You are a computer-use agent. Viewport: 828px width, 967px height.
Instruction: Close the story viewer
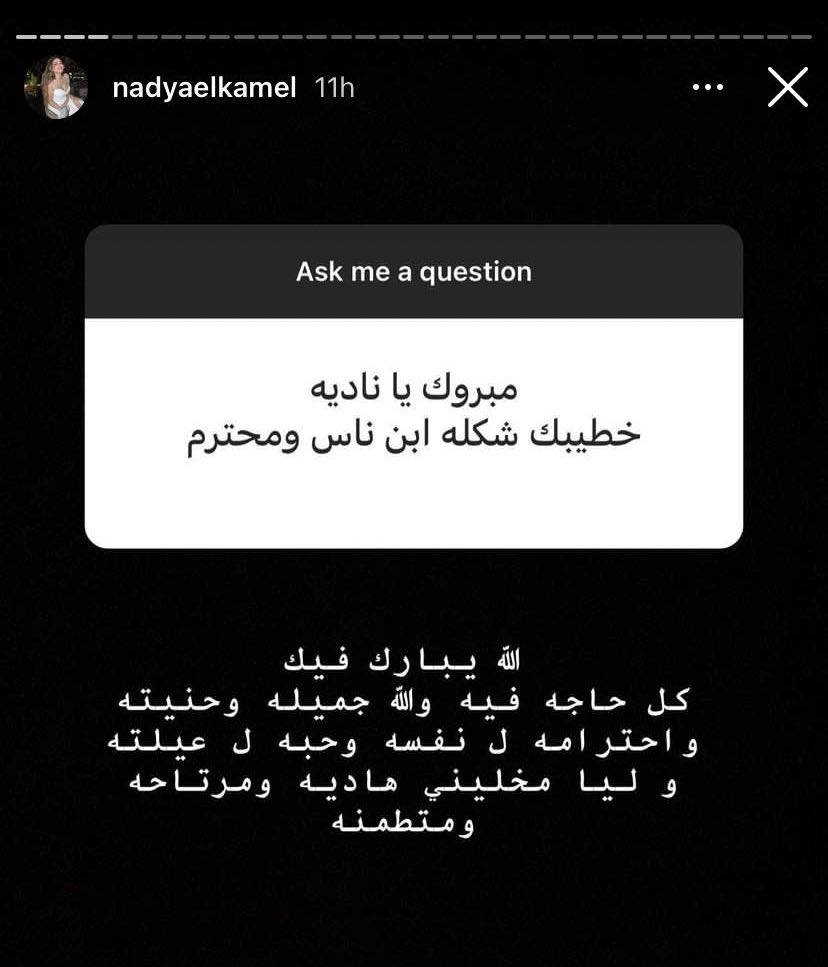(x=787, y=88)
